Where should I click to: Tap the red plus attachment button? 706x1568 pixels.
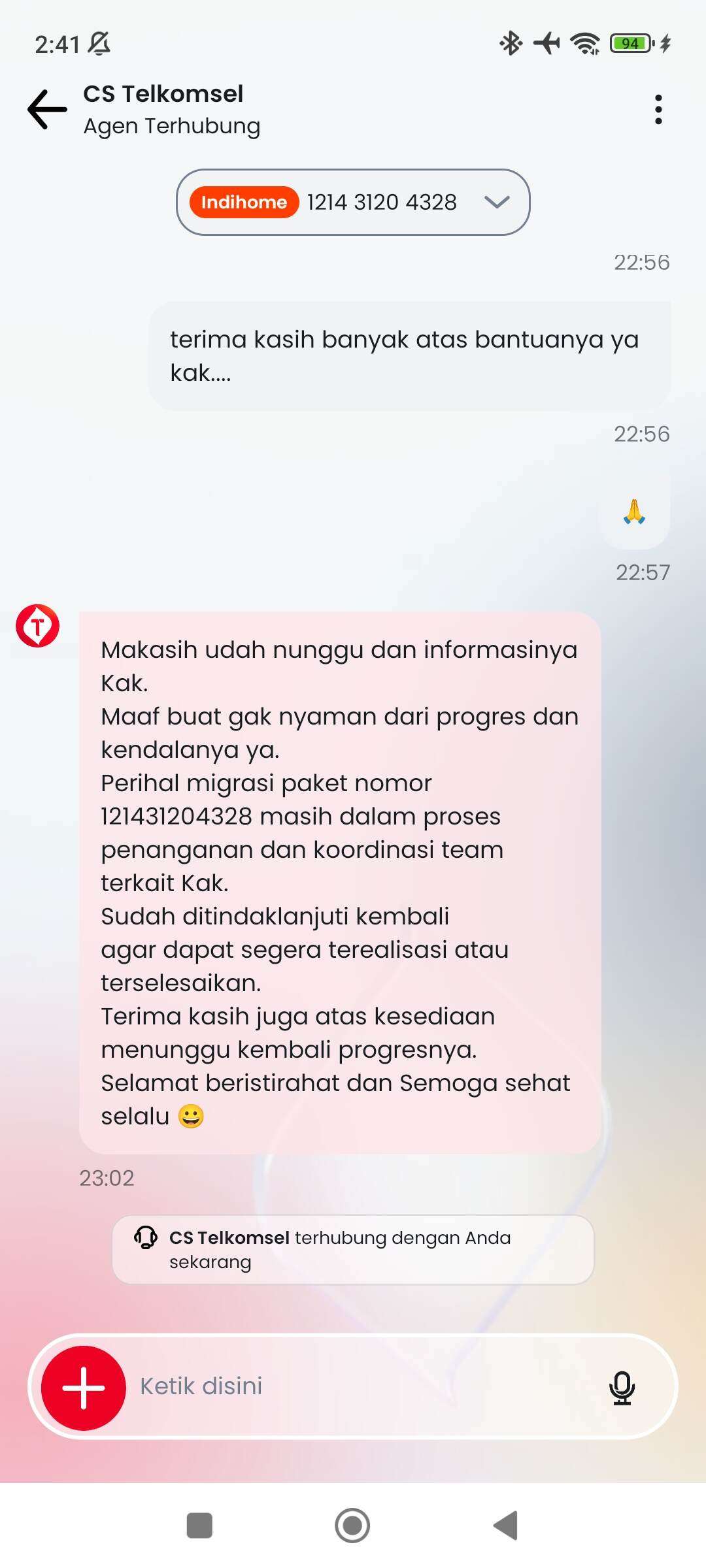coord(84,1388)
